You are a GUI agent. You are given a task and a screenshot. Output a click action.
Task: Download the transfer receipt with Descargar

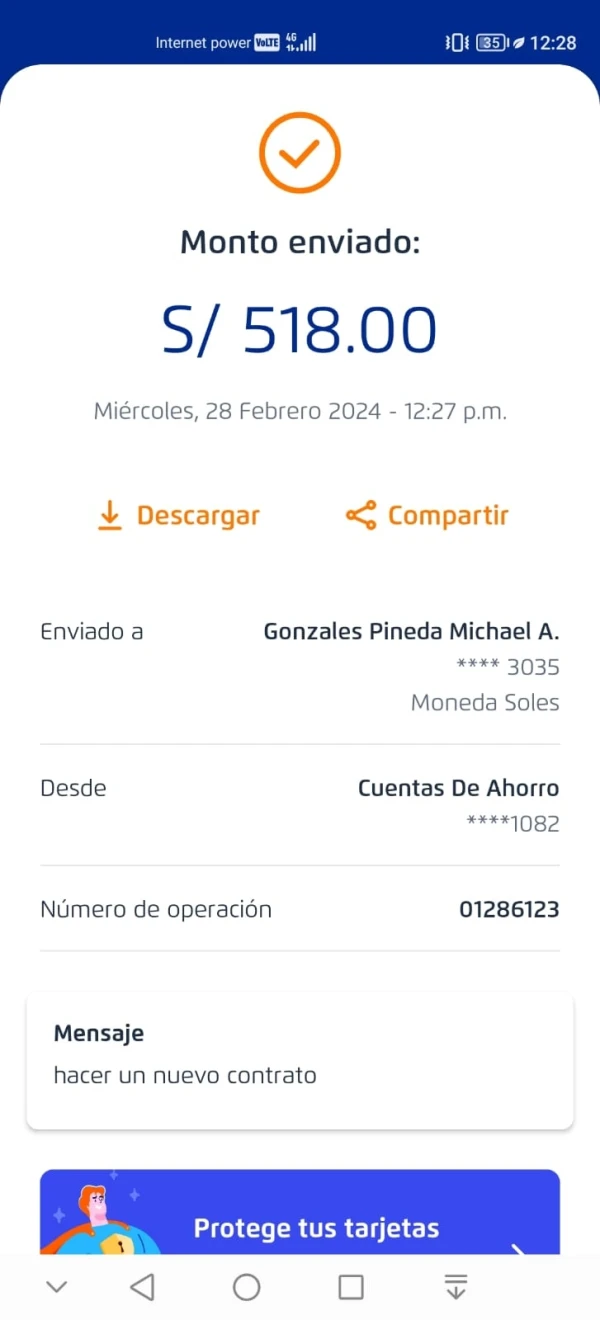coord(178,516)
